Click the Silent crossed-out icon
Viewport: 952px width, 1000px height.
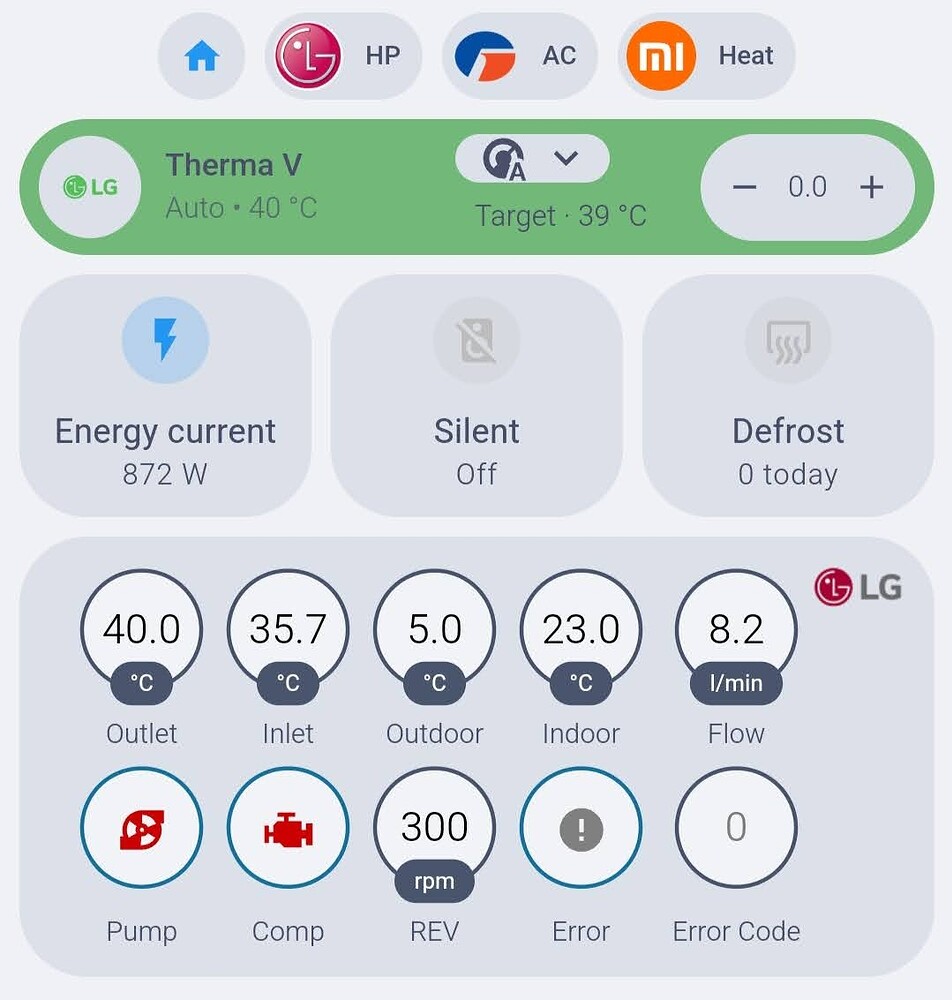tap(477, 340)
